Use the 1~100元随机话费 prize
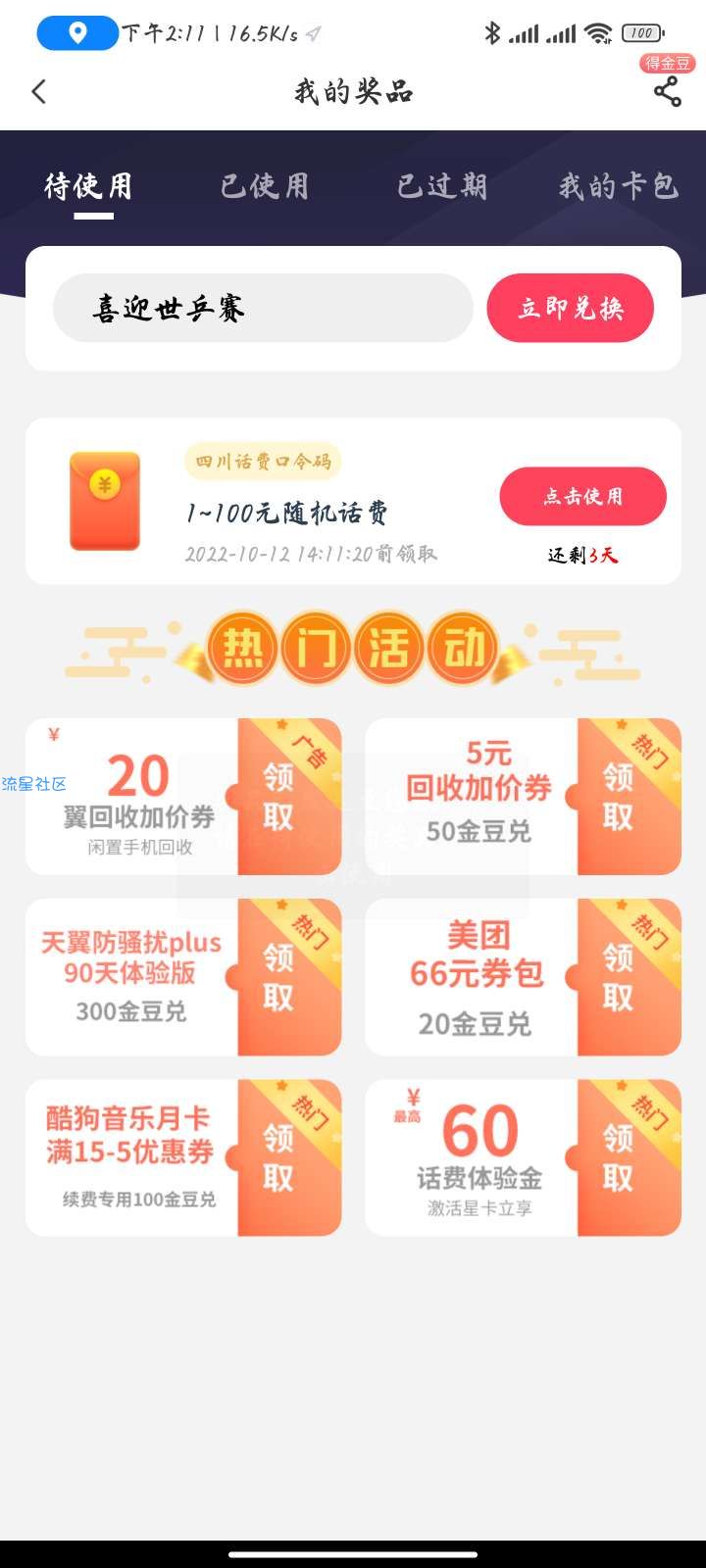Screen dimensions: 706x1568 click(x=582, y=497)
